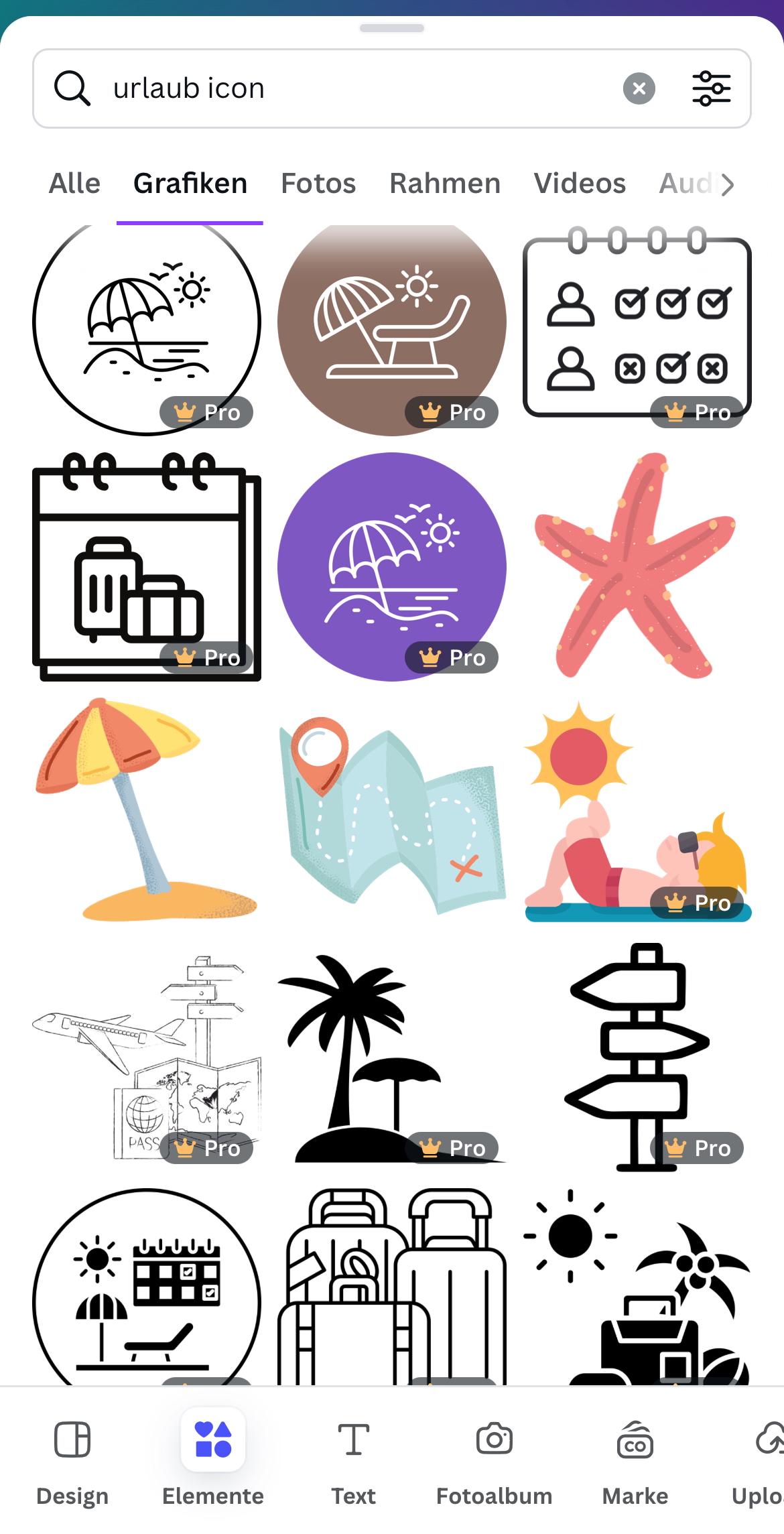This screenshot has width=784, height=1534.
Task: Select the purple circle beach icon
Action: click(391, 566)
